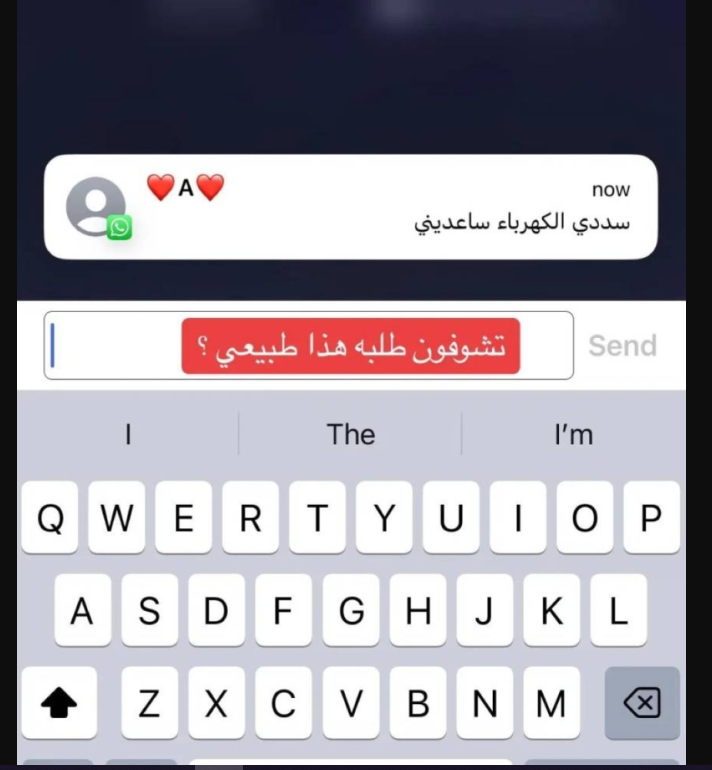Hit the backspace key
Viewport: 712px width, 770px height.
pos(641,704)
